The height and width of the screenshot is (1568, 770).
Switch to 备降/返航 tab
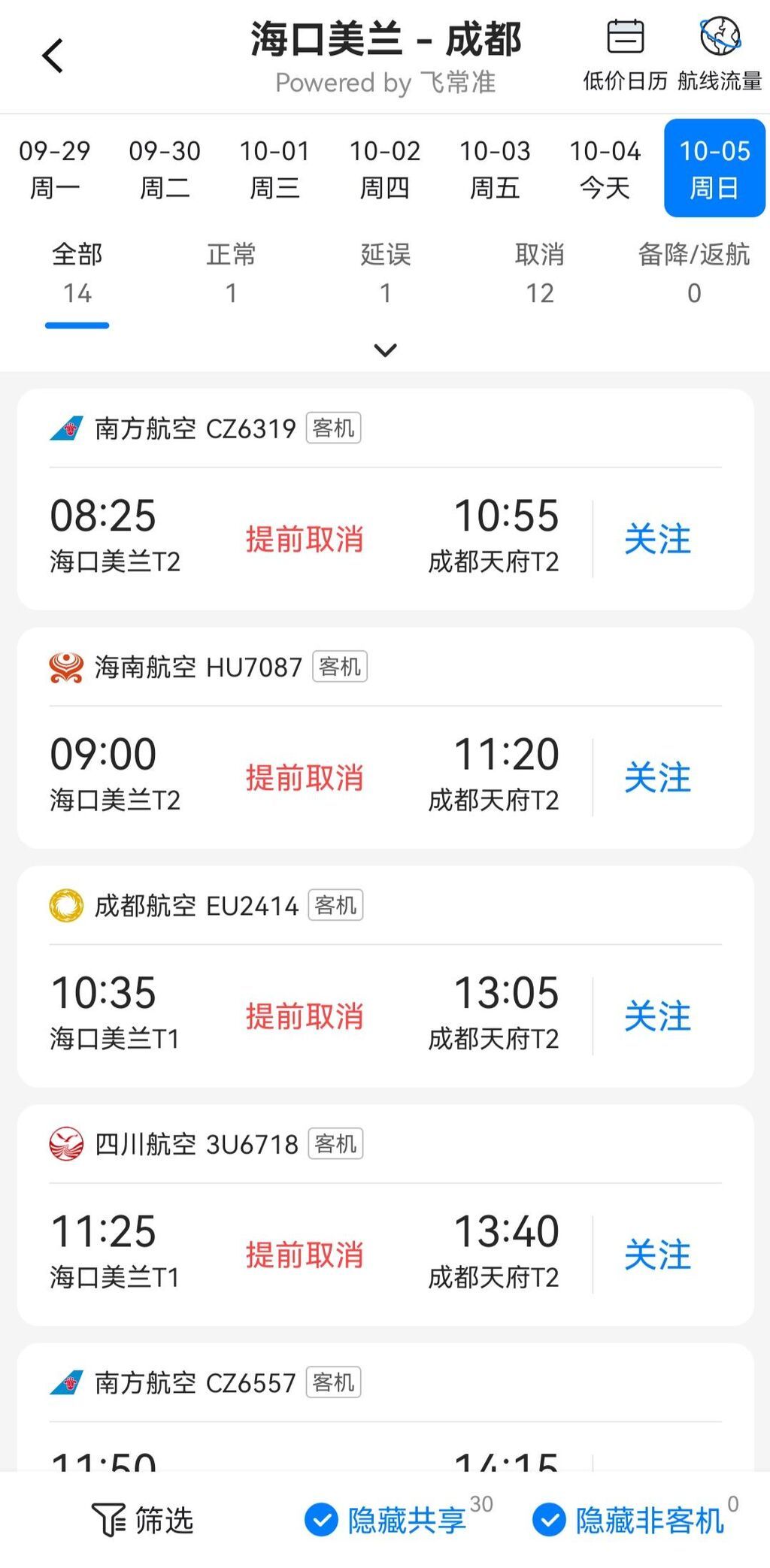[693, 273]
